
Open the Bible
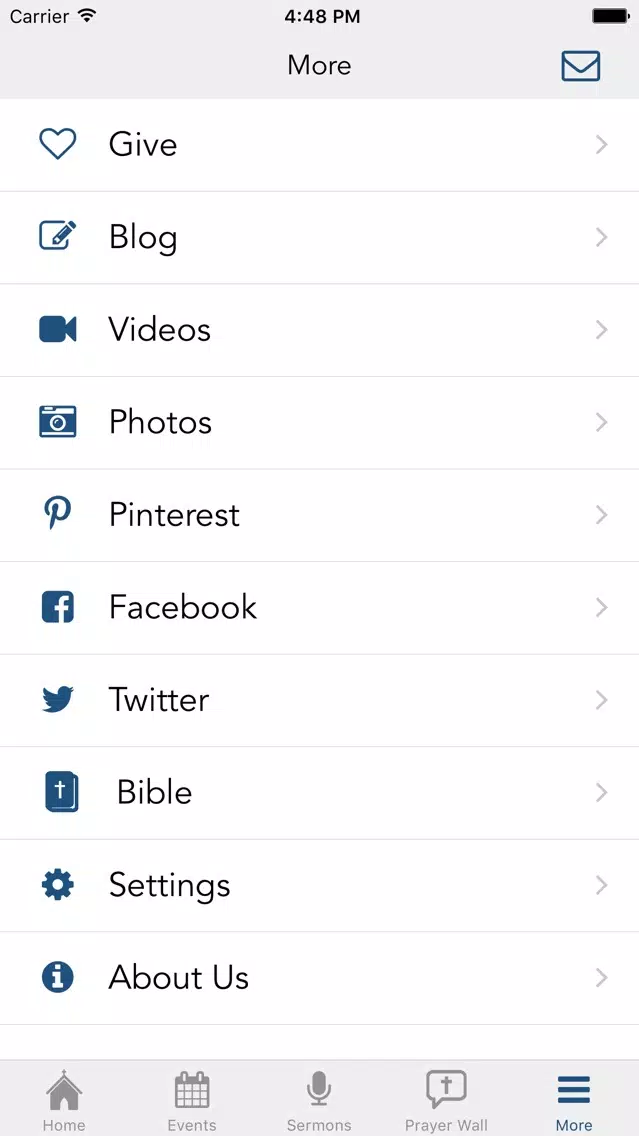click(x=320, y=793)
